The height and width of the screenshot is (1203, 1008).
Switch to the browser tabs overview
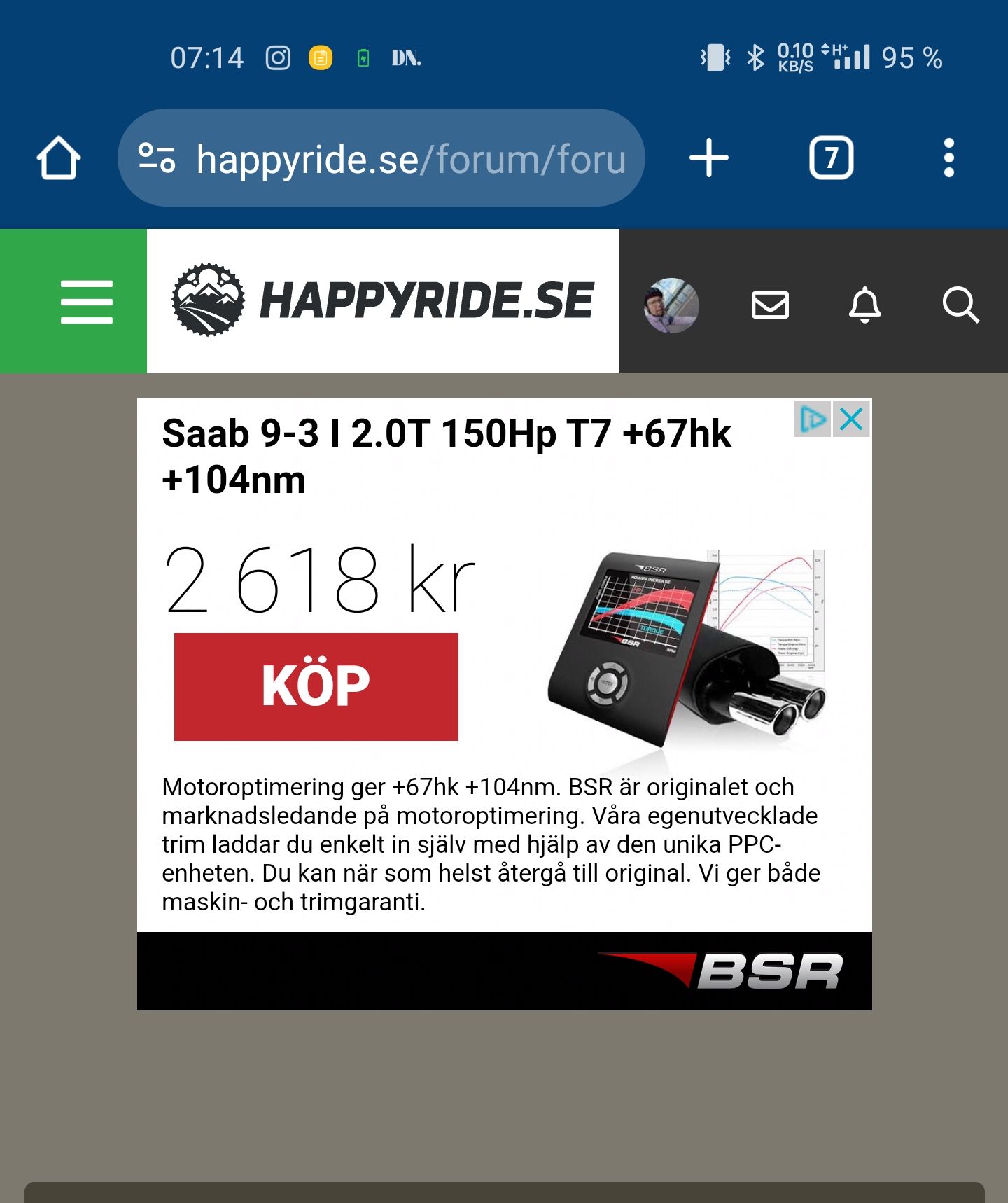(832, 157)
